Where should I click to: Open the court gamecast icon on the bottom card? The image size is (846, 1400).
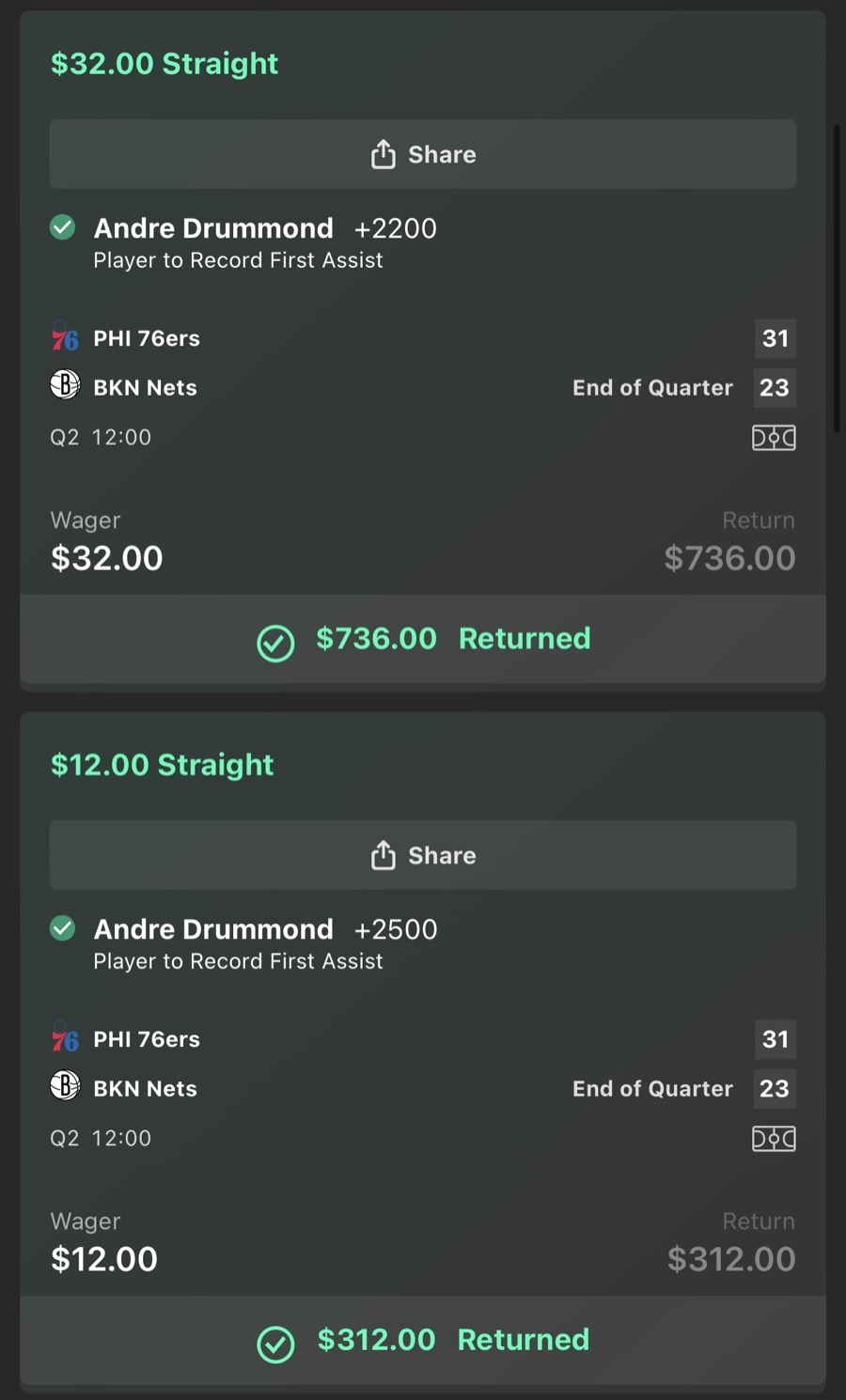[773, 1138]
